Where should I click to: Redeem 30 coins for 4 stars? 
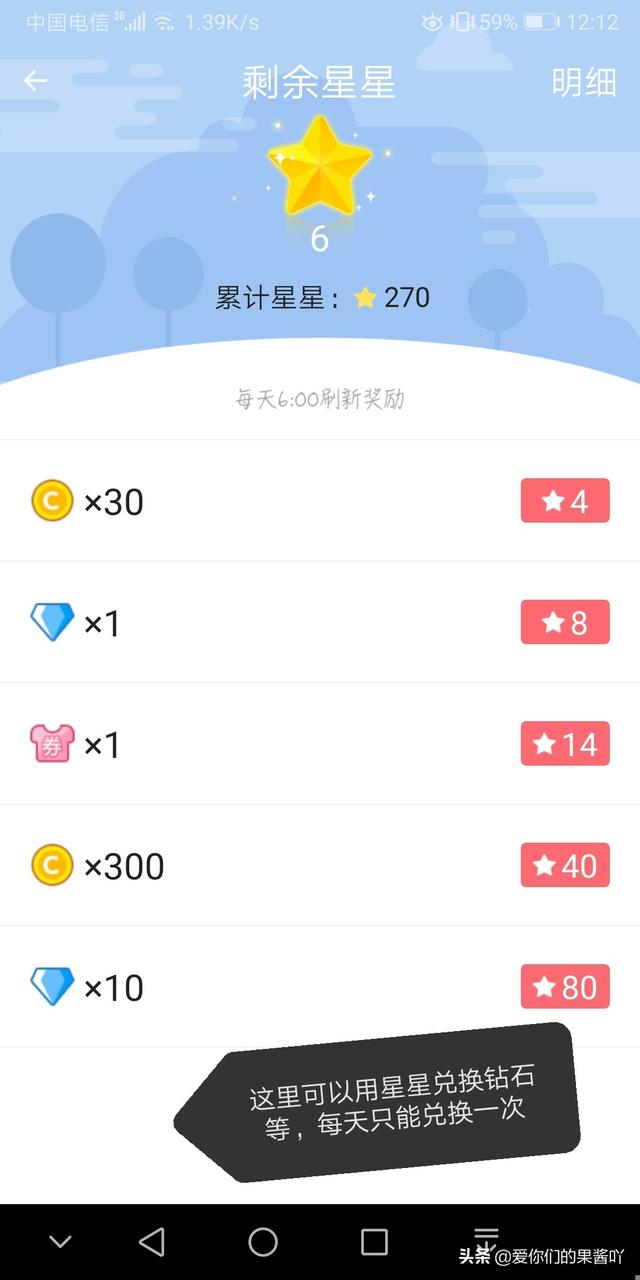point(565,501)
